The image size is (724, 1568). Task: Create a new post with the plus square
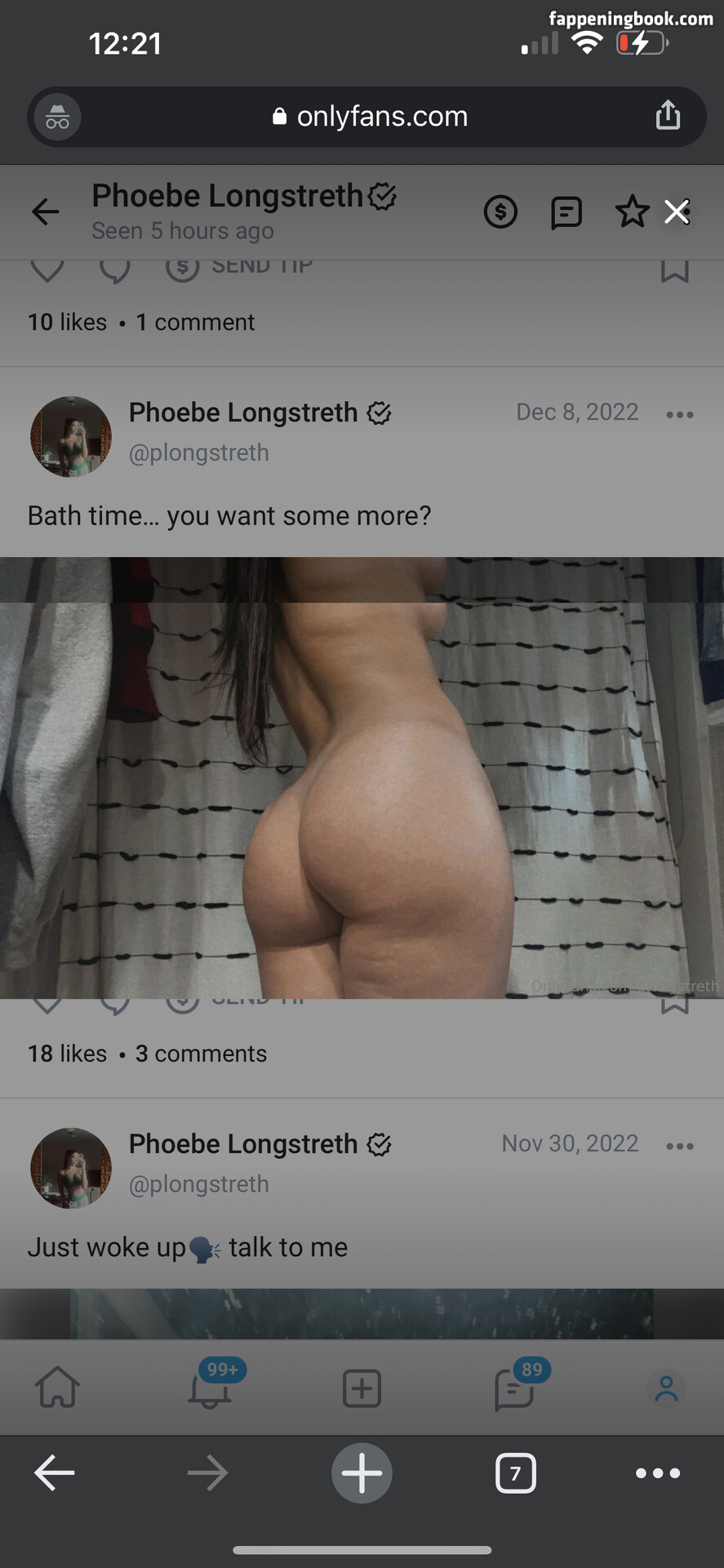[362, 1388]
